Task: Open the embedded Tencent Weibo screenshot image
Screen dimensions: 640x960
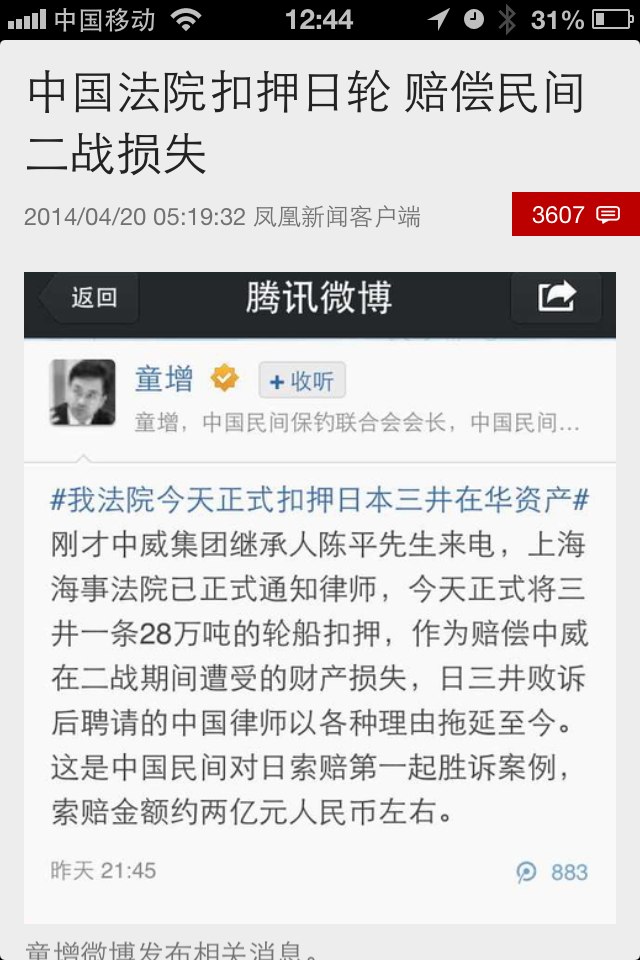Action: pyautogui.click(x=320, y=600)
